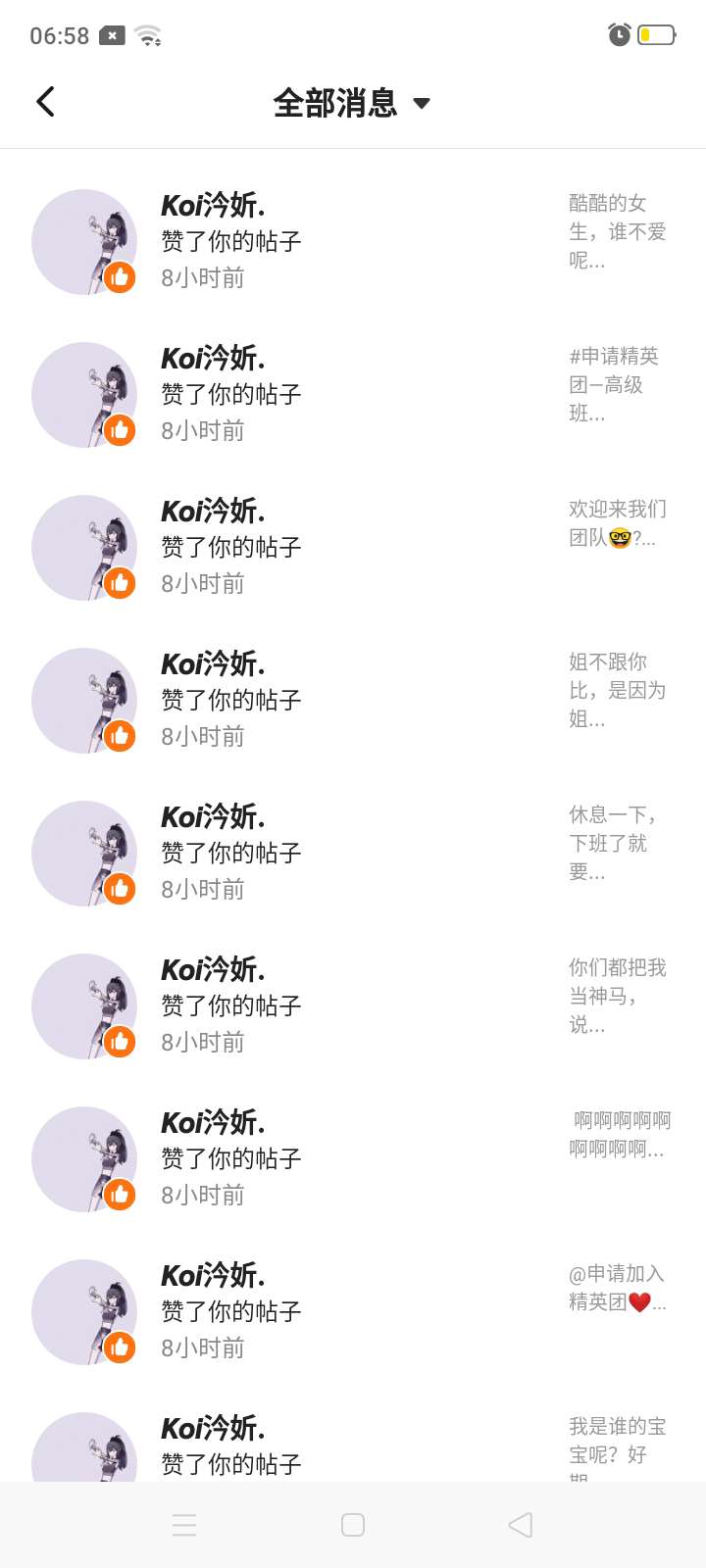
Task: Open the like notification for 欢迎来我们团队 post
Action: pyautogui.click(x=353, y=547)
